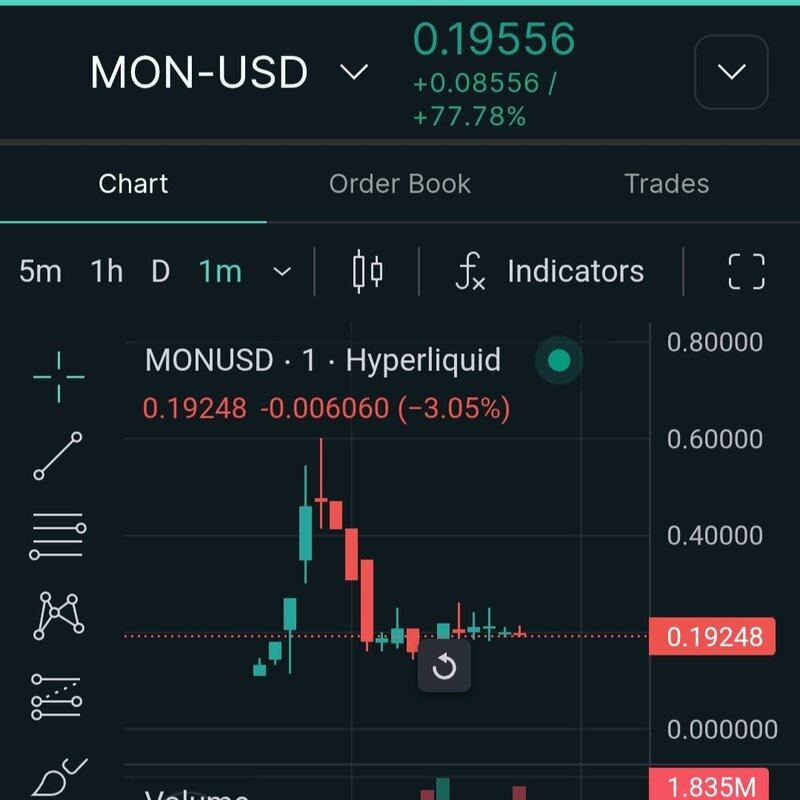This screenshot has height=800, width=800.
Task: Set chart interval to 5m
Action: 40,271
